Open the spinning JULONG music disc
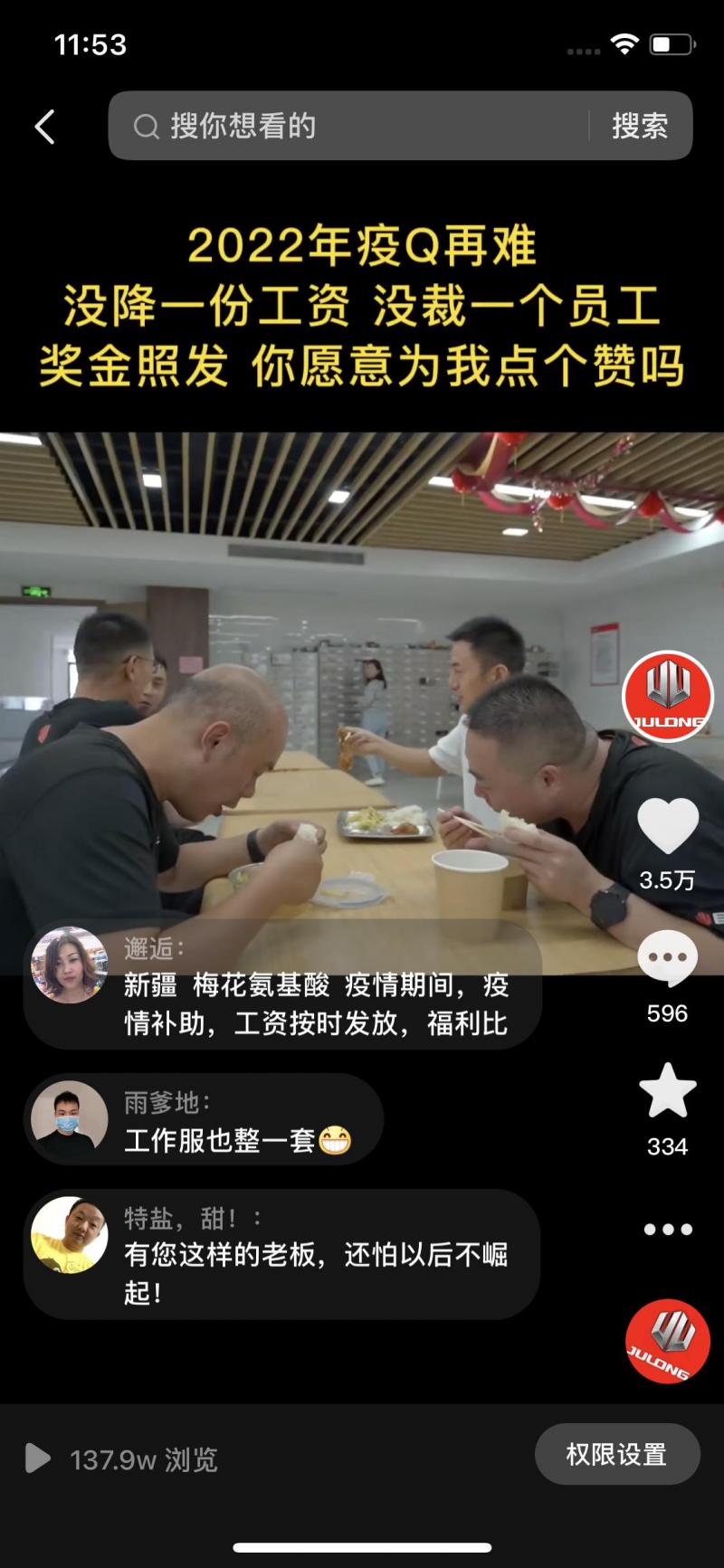Viewport: 724px width, 1568px height. (668, 1341)
